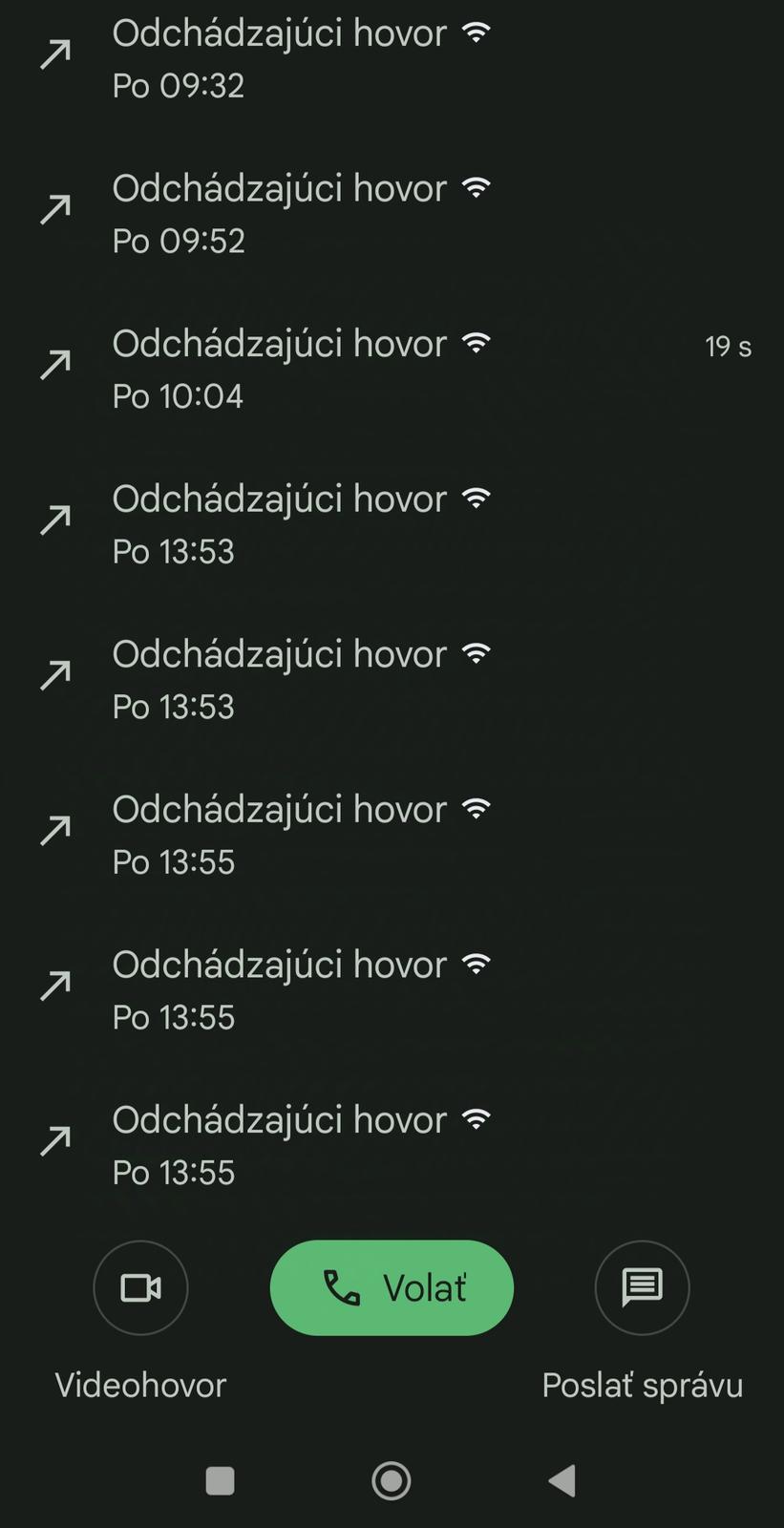Start a Videohovor video call
Image resolution: width=784 pixels, height=1528 pixels.
point(140,1287)
